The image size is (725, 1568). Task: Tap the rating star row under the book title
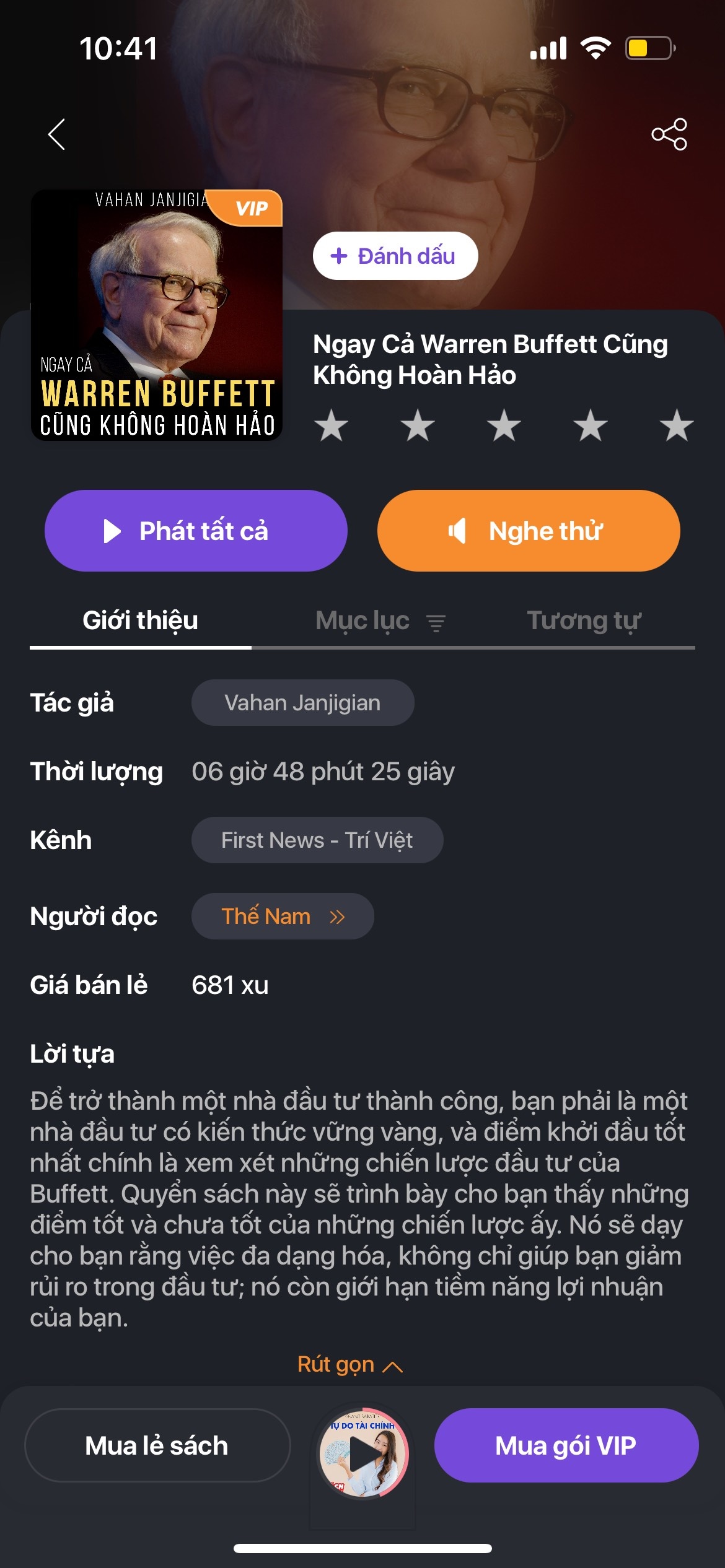tap(503, 424)
